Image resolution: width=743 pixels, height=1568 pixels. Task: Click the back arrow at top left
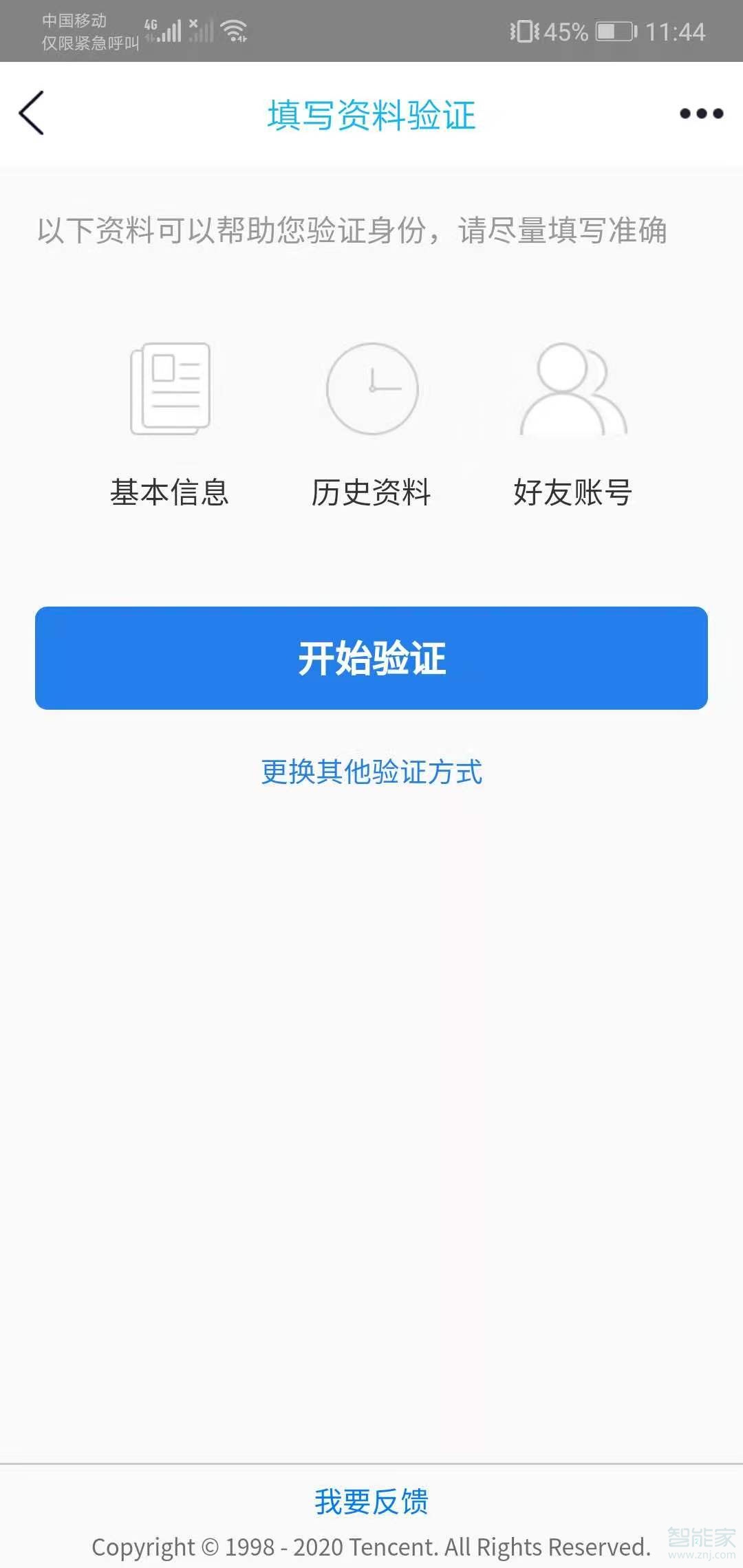coord(31,113)
